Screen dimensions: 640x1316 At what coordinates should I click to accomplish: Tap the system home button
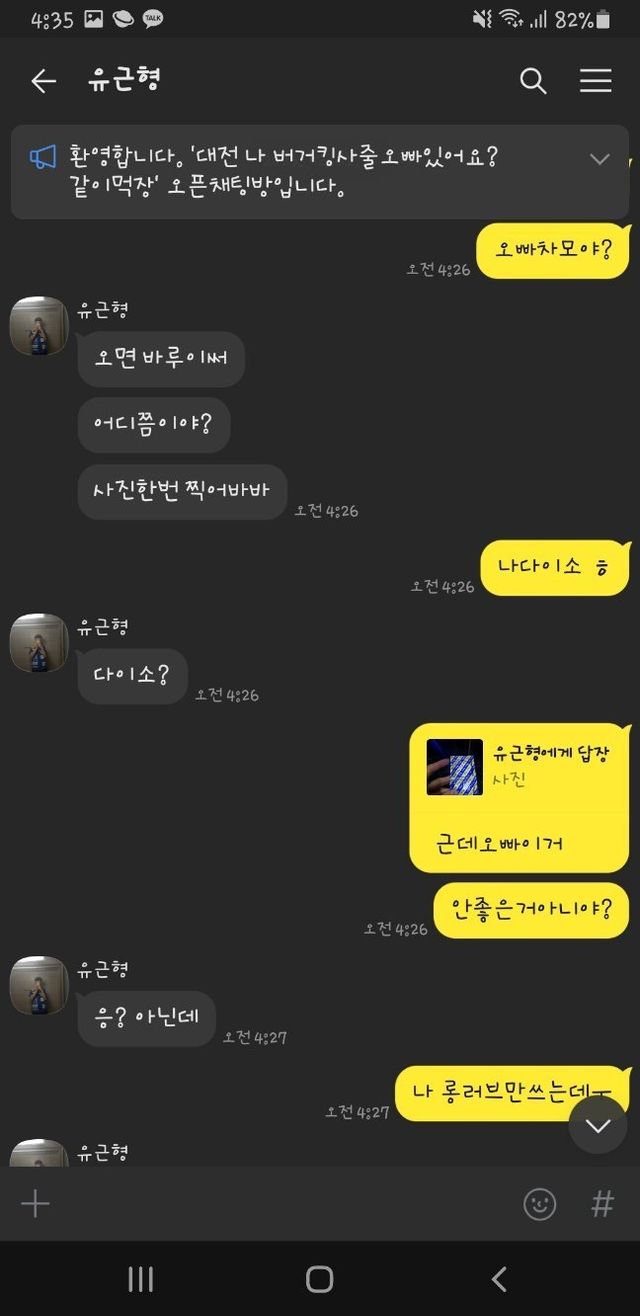(x=320, y=1278)
